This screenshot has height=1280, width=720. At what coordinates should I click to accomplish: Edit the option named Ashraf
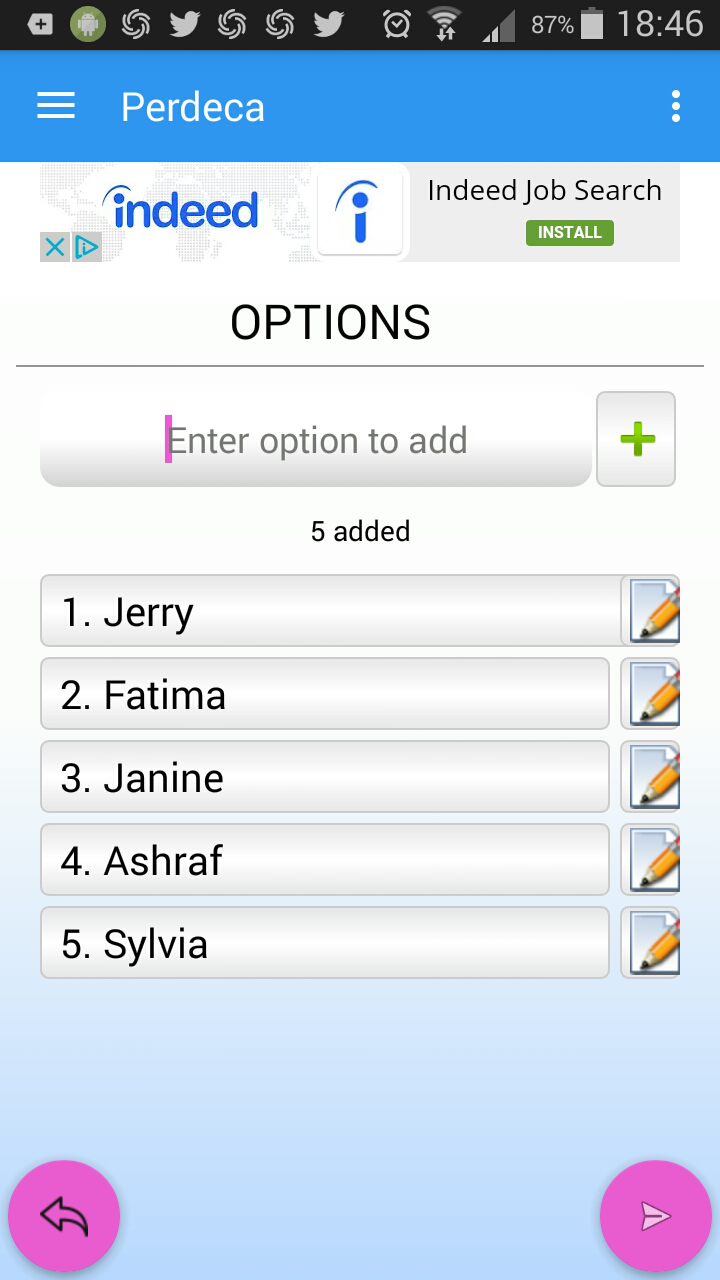point(650,859)
